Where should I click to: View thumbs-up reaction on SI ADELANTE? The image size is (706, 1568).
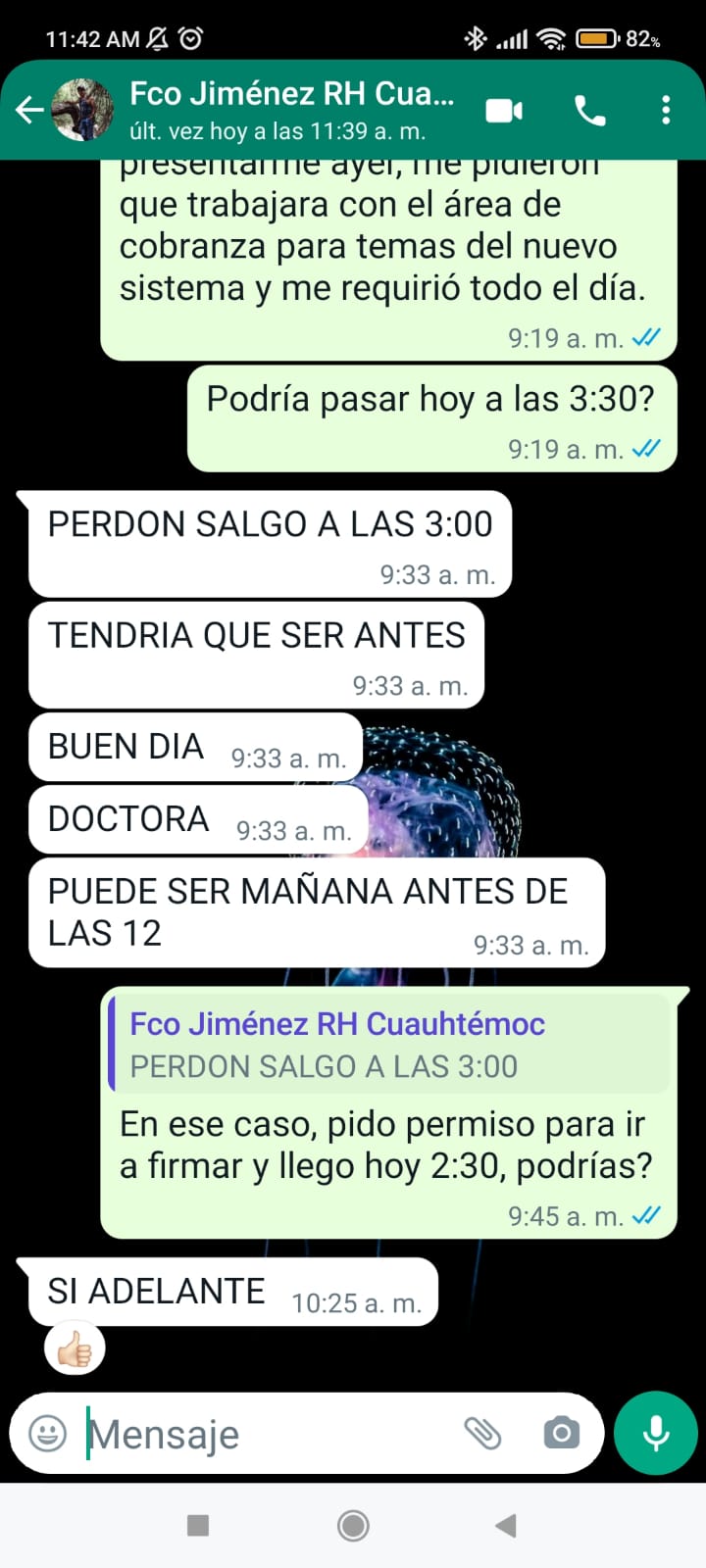tap(75, 1349)
